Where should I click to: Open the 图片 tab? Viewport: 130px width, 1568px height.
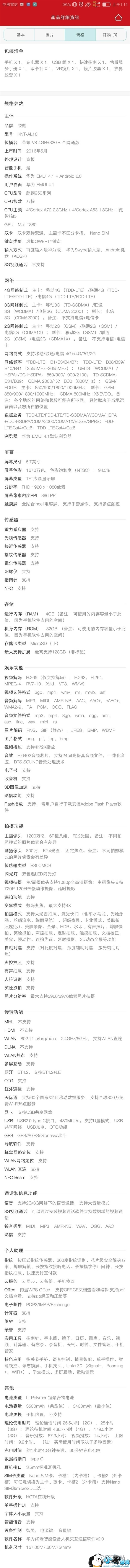(50, 35)
